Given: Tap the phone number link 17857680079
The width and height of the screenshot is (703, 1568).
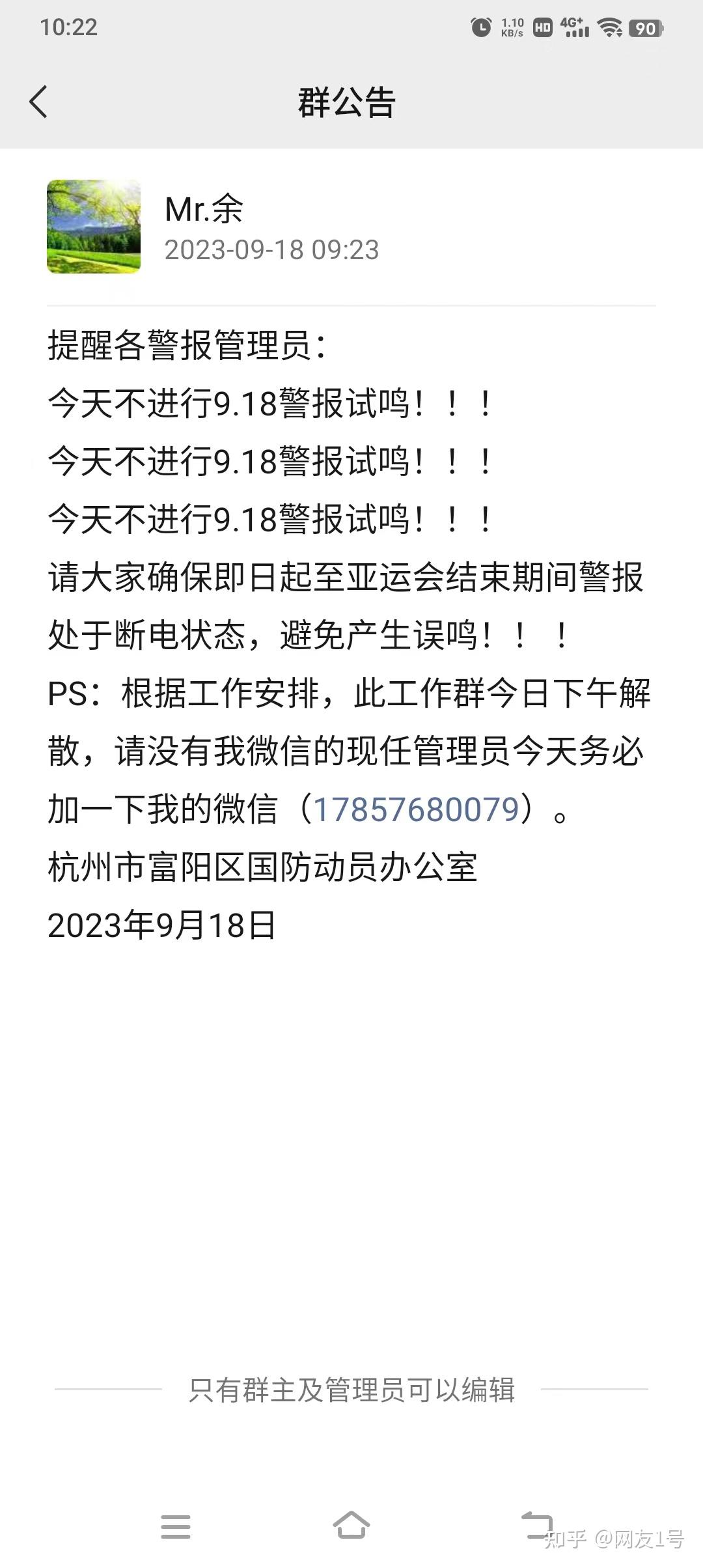Looking at the screenshot, I should point(416,809).
